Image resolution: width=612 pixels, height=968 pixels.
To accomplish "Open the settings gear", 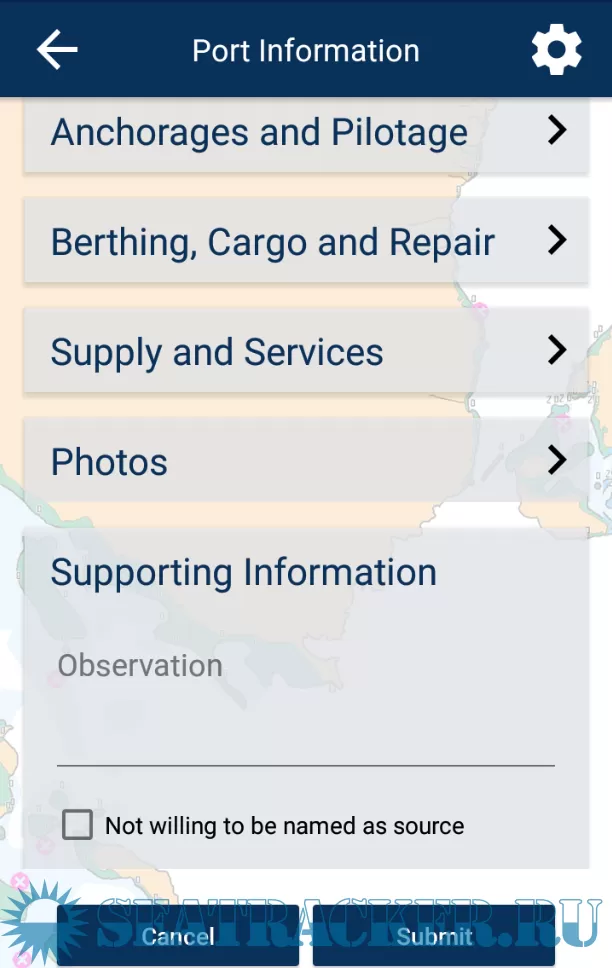I will 556,50.
